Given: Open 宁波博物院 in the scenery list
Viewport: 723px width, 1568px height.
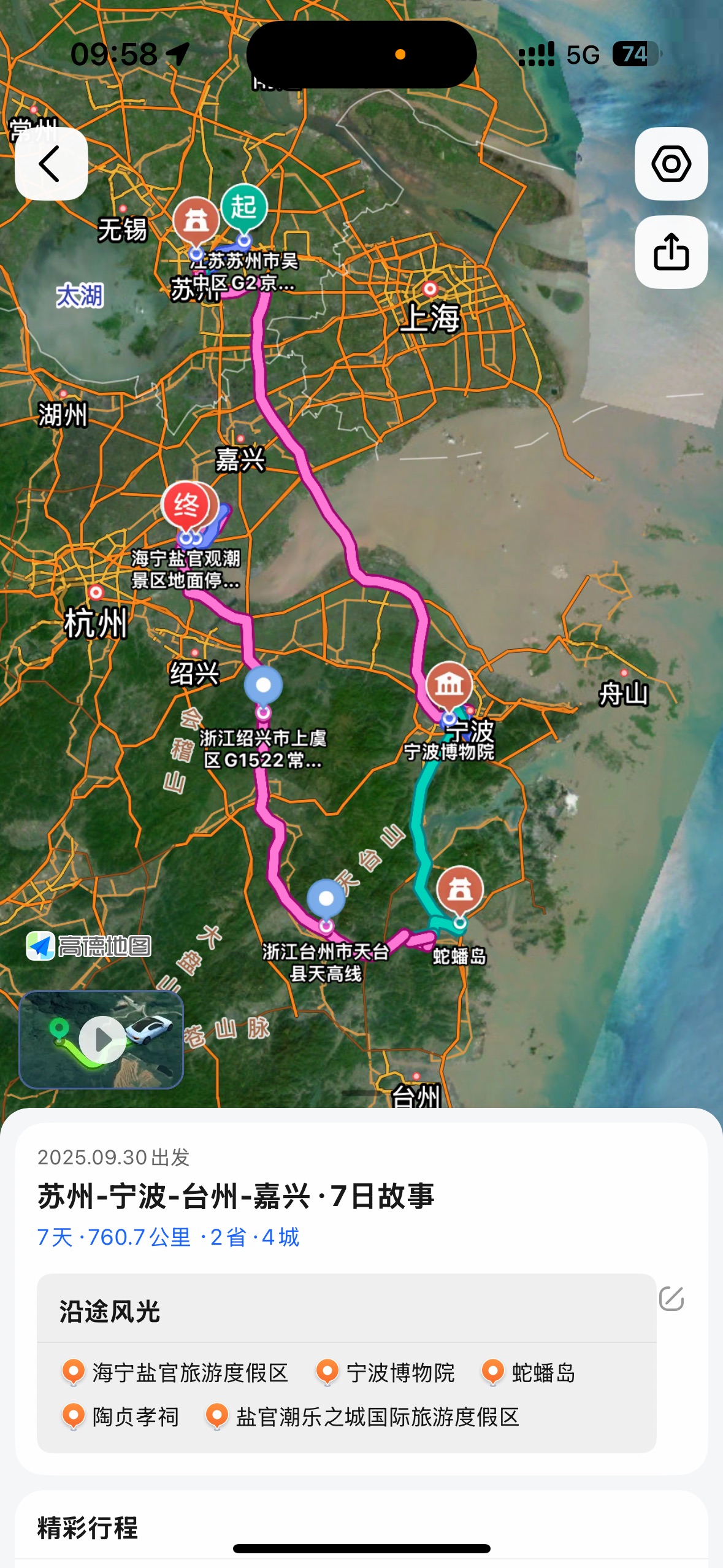Looking at the screenshot, I should (x=386, y=1373).
